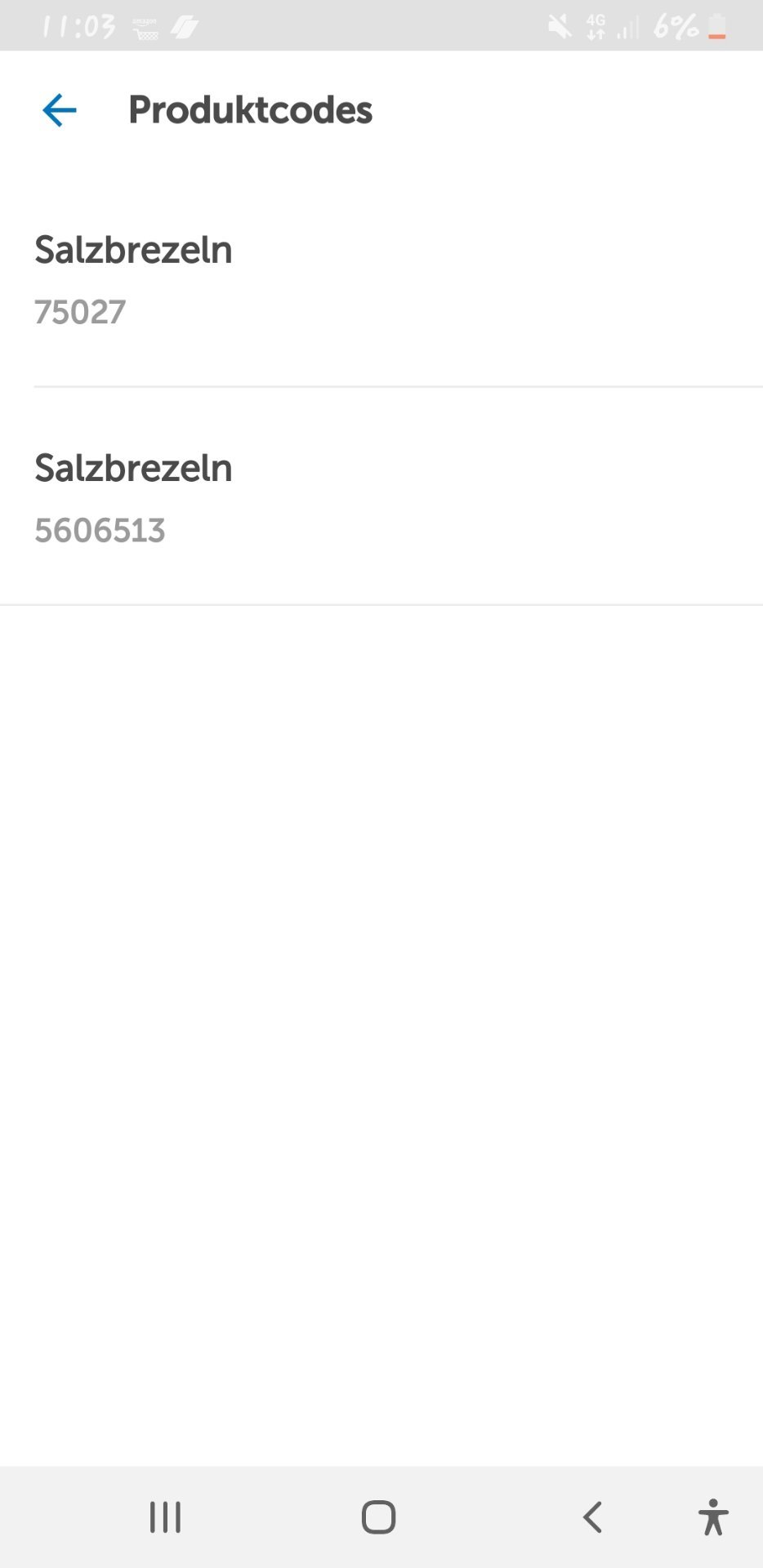The width and height of the screenshot is (763, 1568).
Task: Open the Salzbrezeln entry with code 75027
Action: click(381, 278)
